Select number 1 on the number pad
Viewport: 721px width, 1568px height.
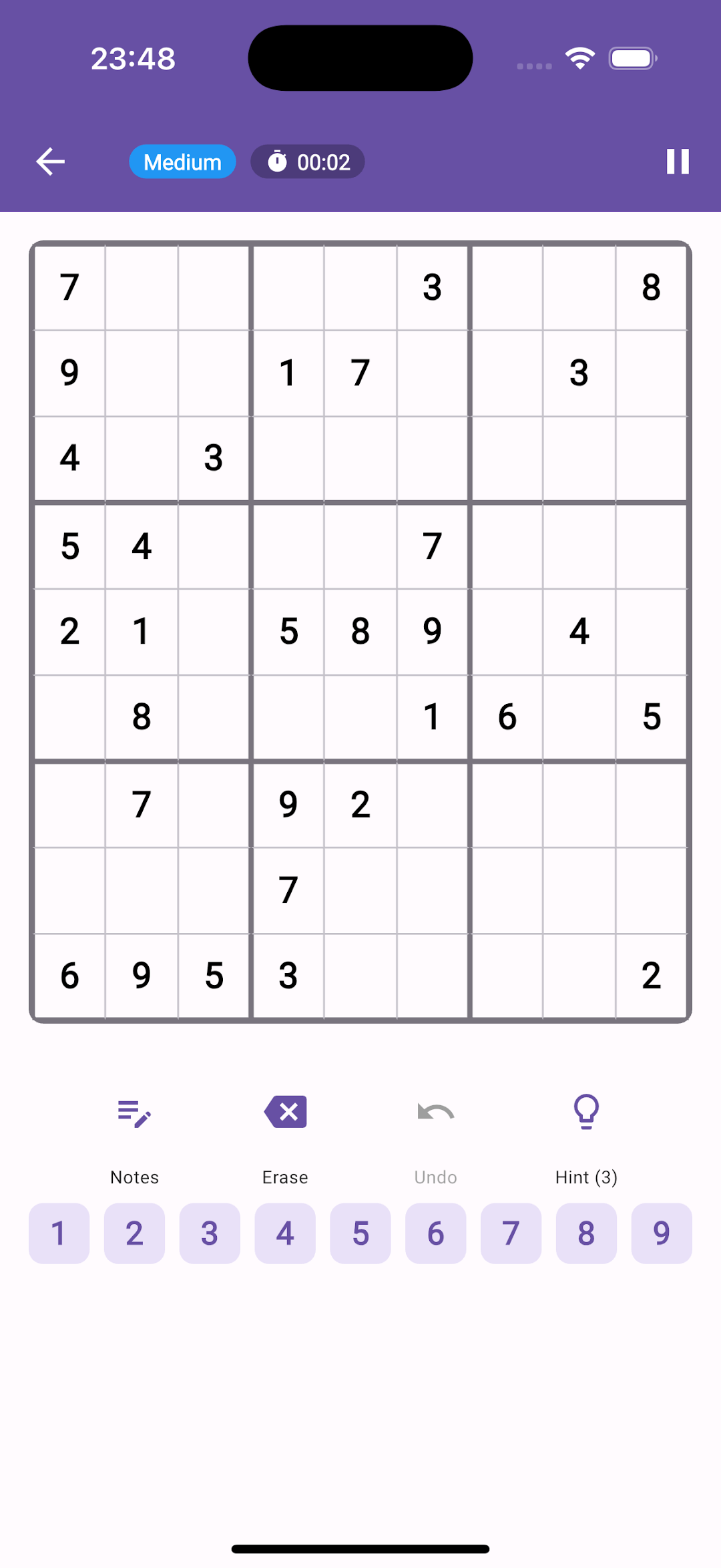(59, 1233)
